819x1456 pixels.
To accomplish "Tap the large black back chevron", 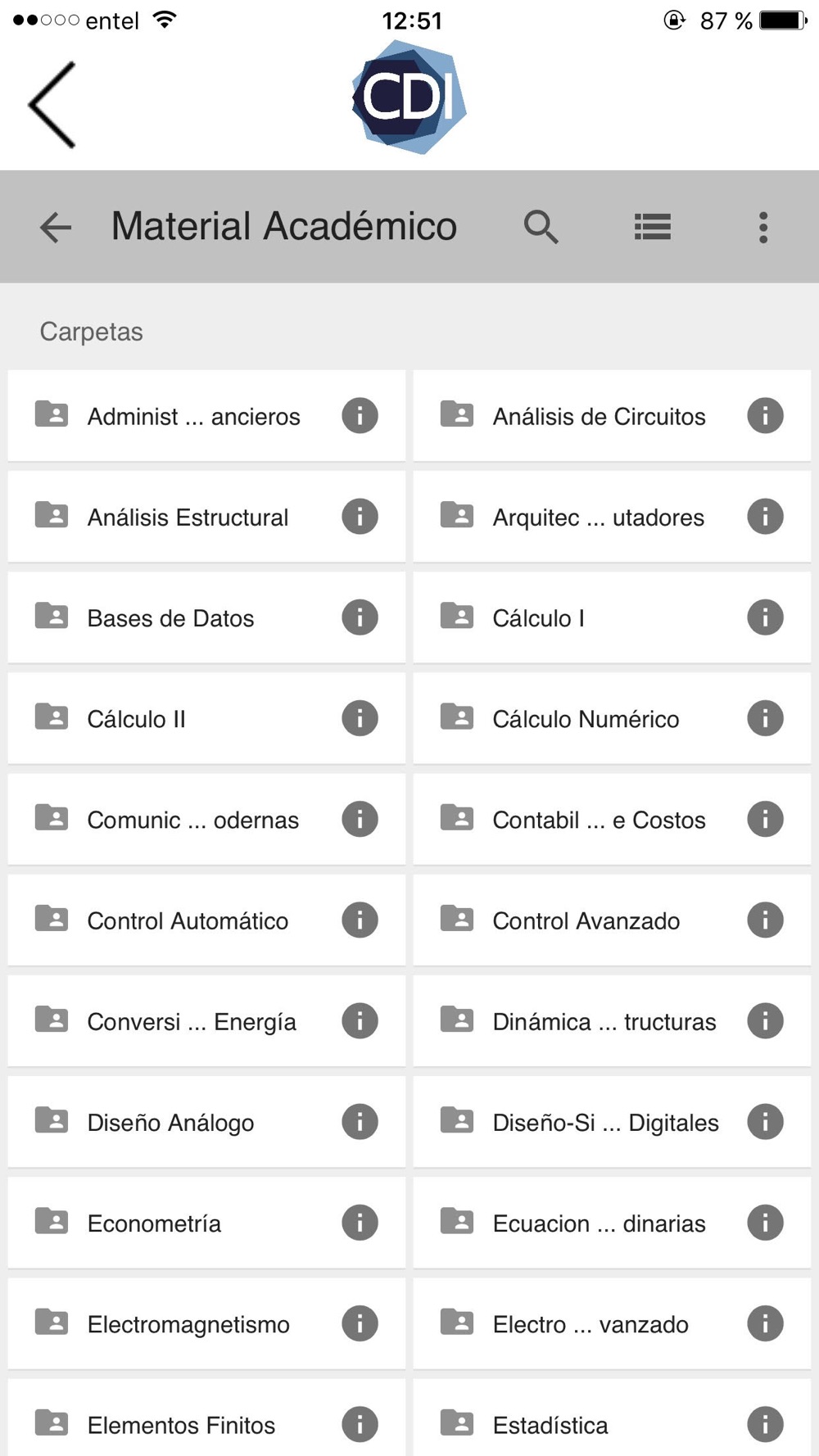I will pyautogui.click(x=52, y=105).
